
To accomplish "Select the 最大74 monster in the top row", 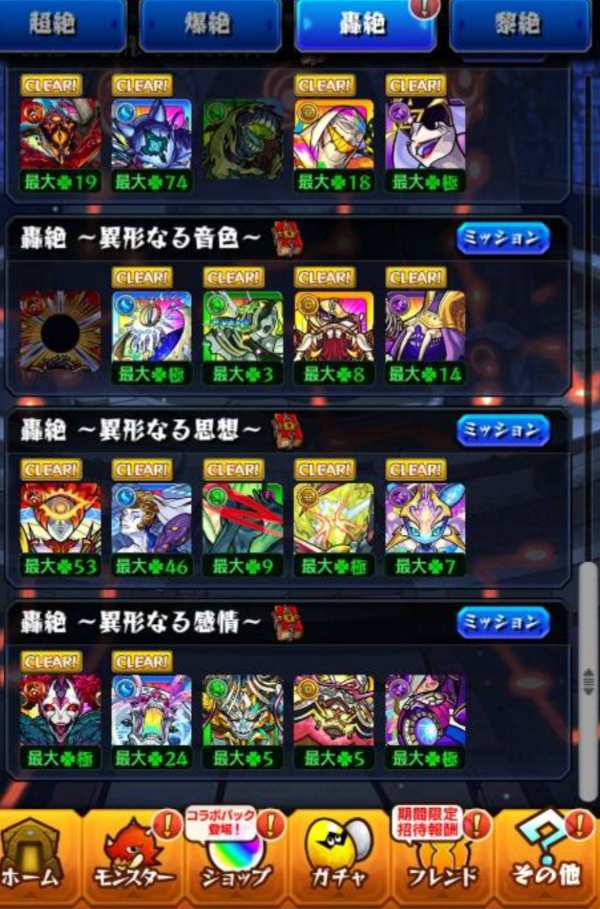I will click(x=151, y=135).
